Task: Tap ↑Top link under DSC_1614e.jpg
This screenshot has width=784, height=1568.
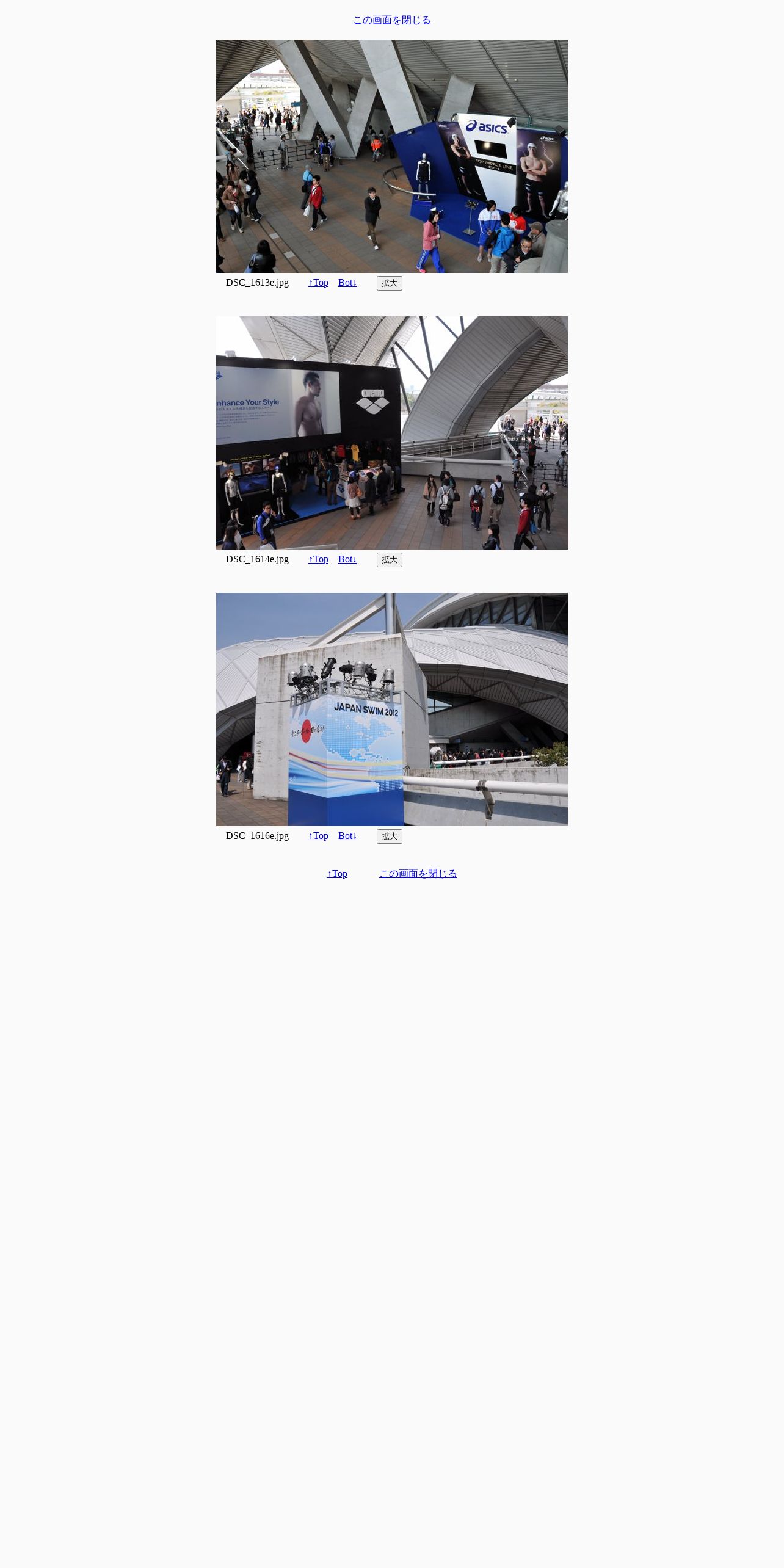Action: 318,559
